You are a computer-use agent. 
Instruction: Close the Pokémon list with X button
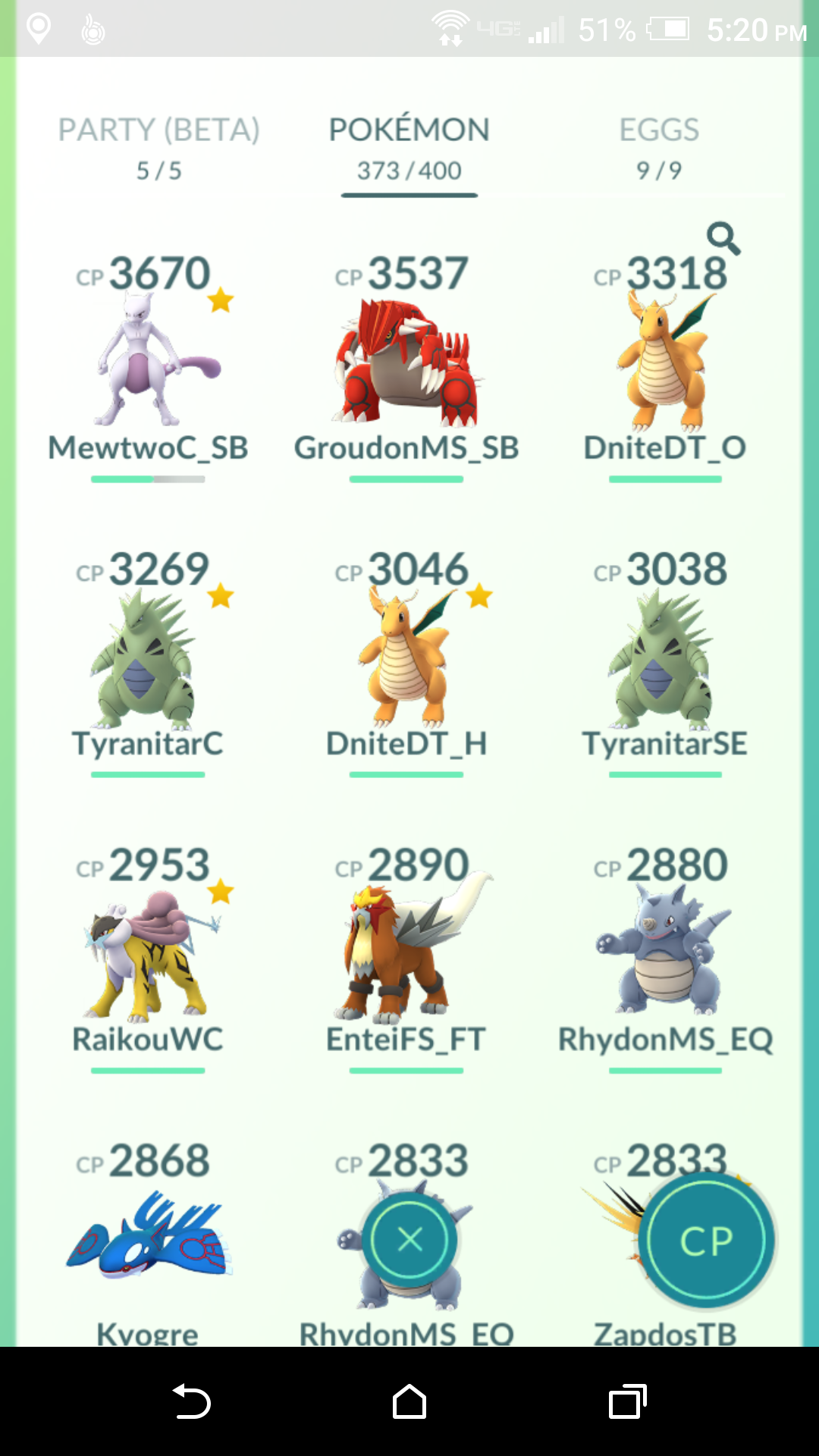410,1241
